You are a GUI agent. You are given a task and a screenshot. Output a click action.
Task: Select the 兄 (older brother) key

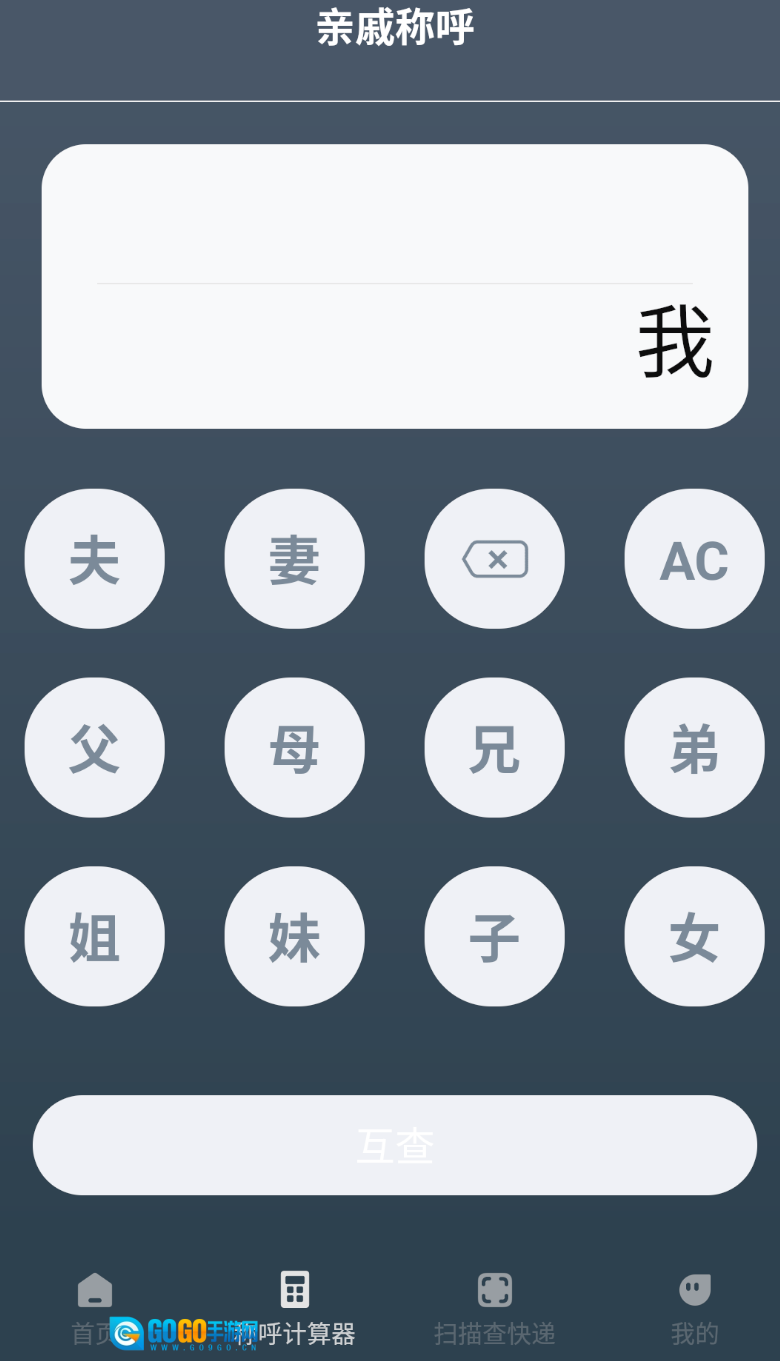tap(495, 748)
